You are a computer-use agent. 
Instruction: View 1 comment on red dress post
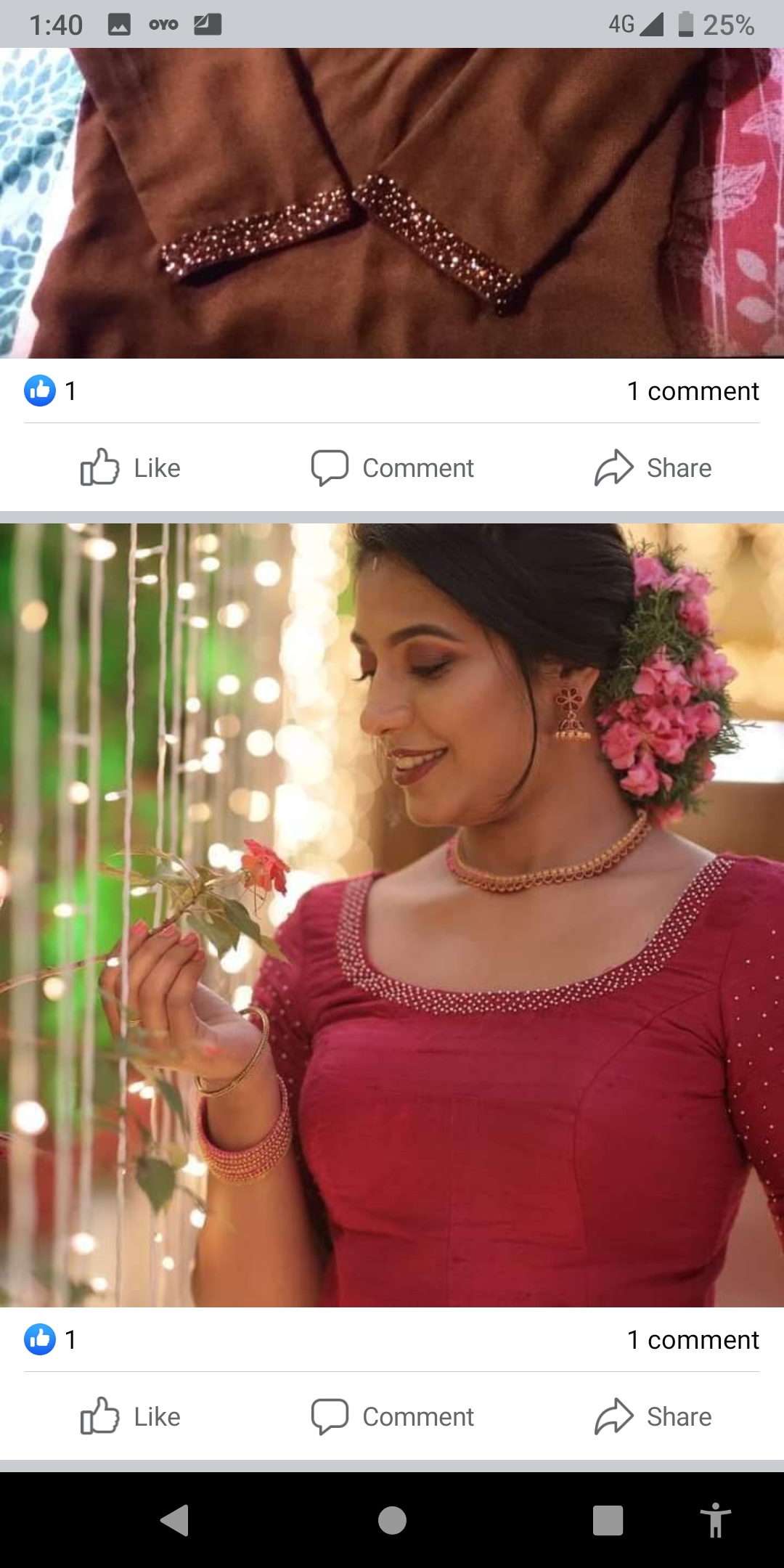click(692, 1339)
